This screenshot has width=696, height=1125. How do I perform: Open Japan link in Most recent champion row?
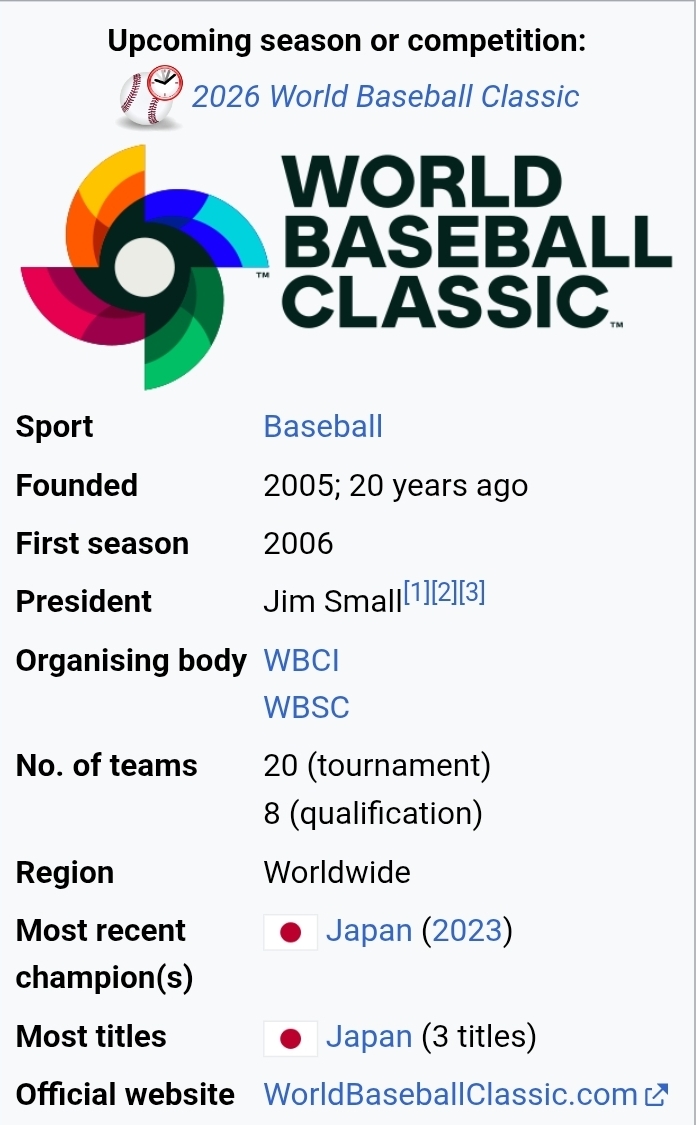(369, 931)
